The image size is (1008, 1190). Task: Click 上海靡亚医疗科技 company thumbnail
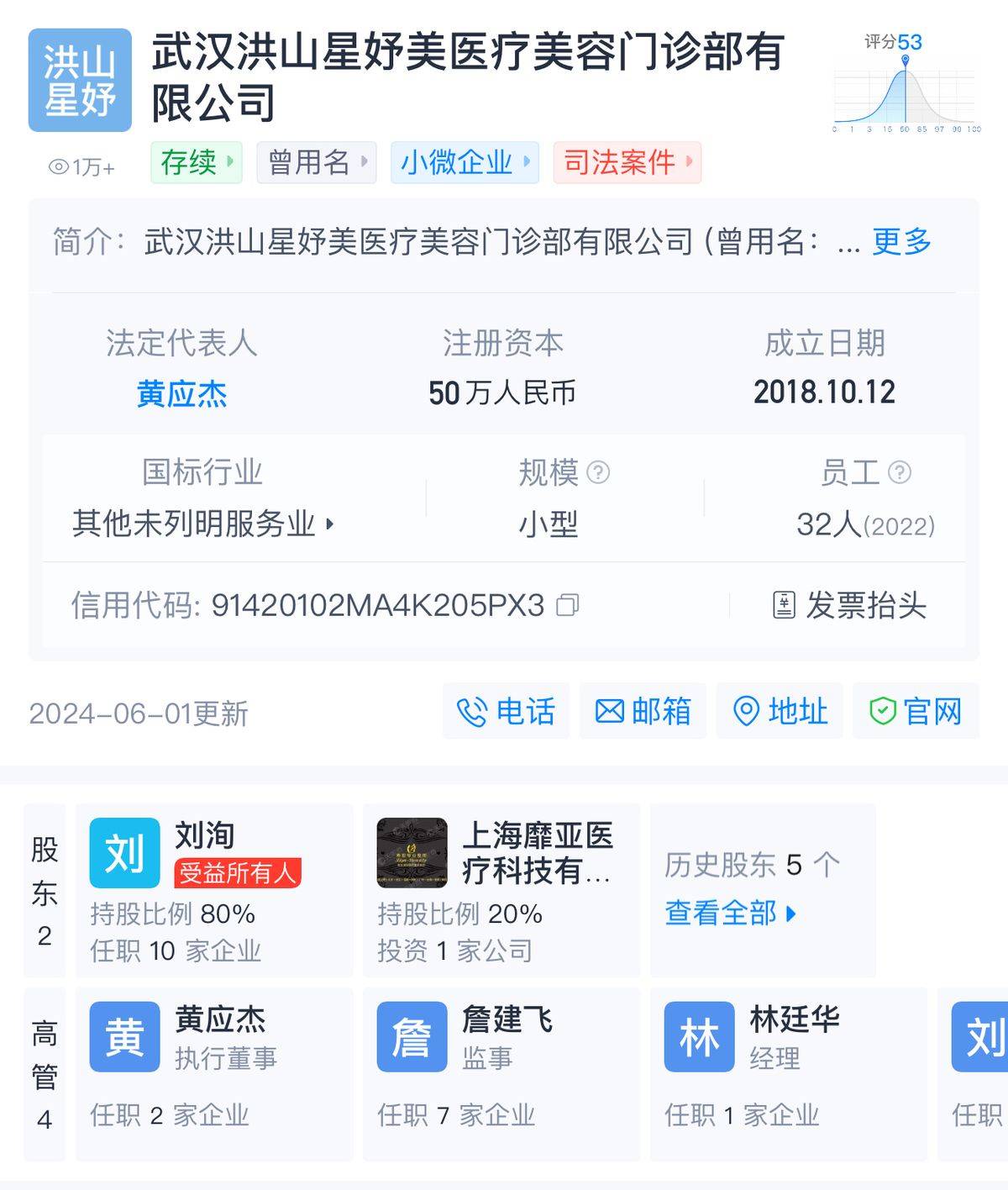(x=413, y=850)
